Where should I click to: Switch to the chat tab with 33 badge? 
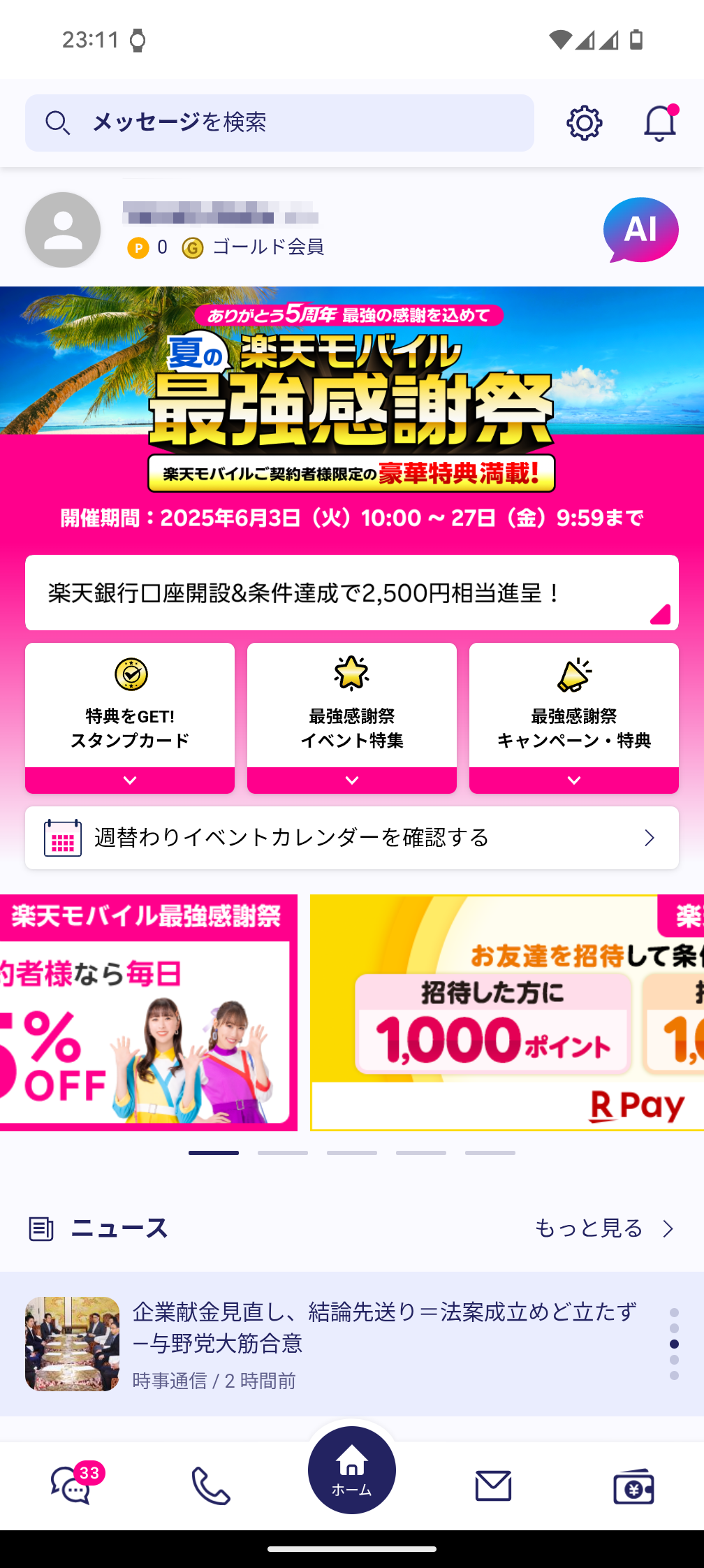[71, 1485]
